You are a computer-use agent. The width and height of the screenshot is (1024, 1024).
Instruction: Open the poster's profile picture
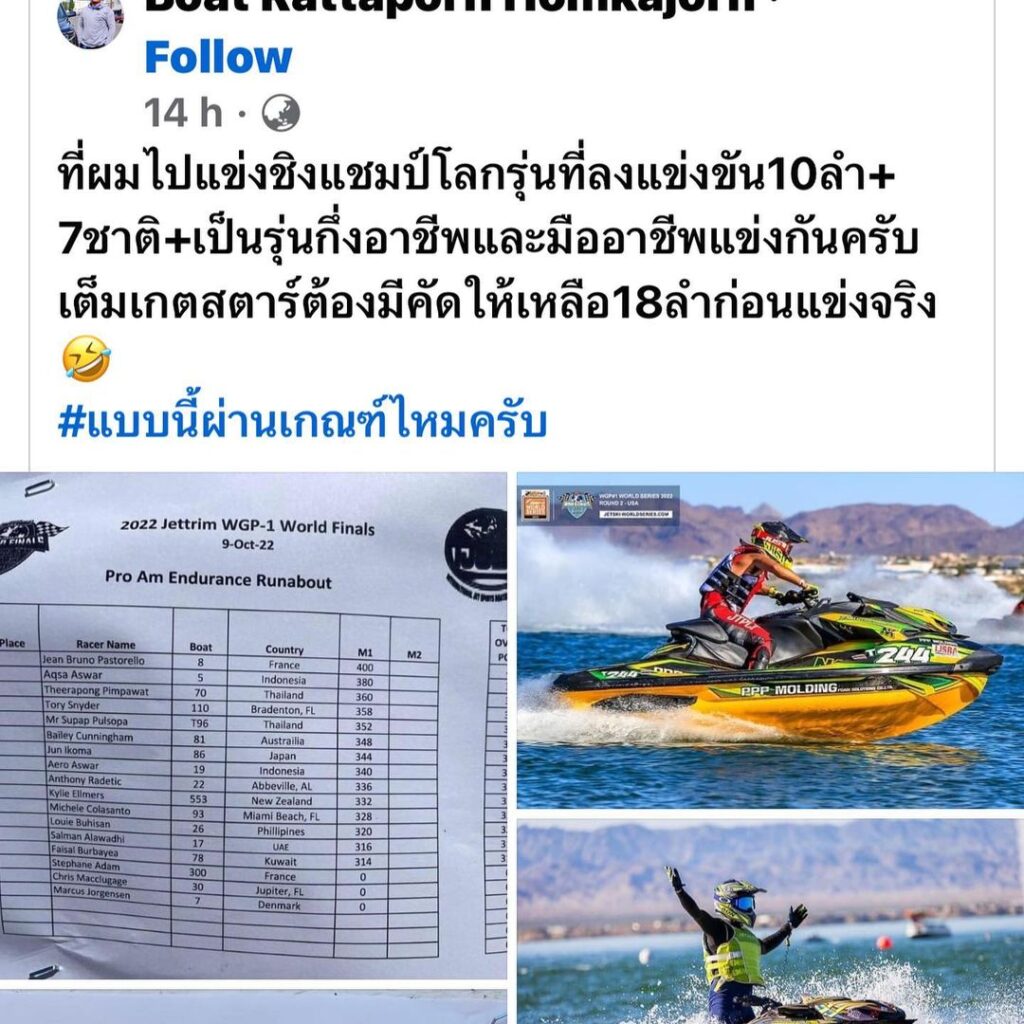click(x=90, y=20)
